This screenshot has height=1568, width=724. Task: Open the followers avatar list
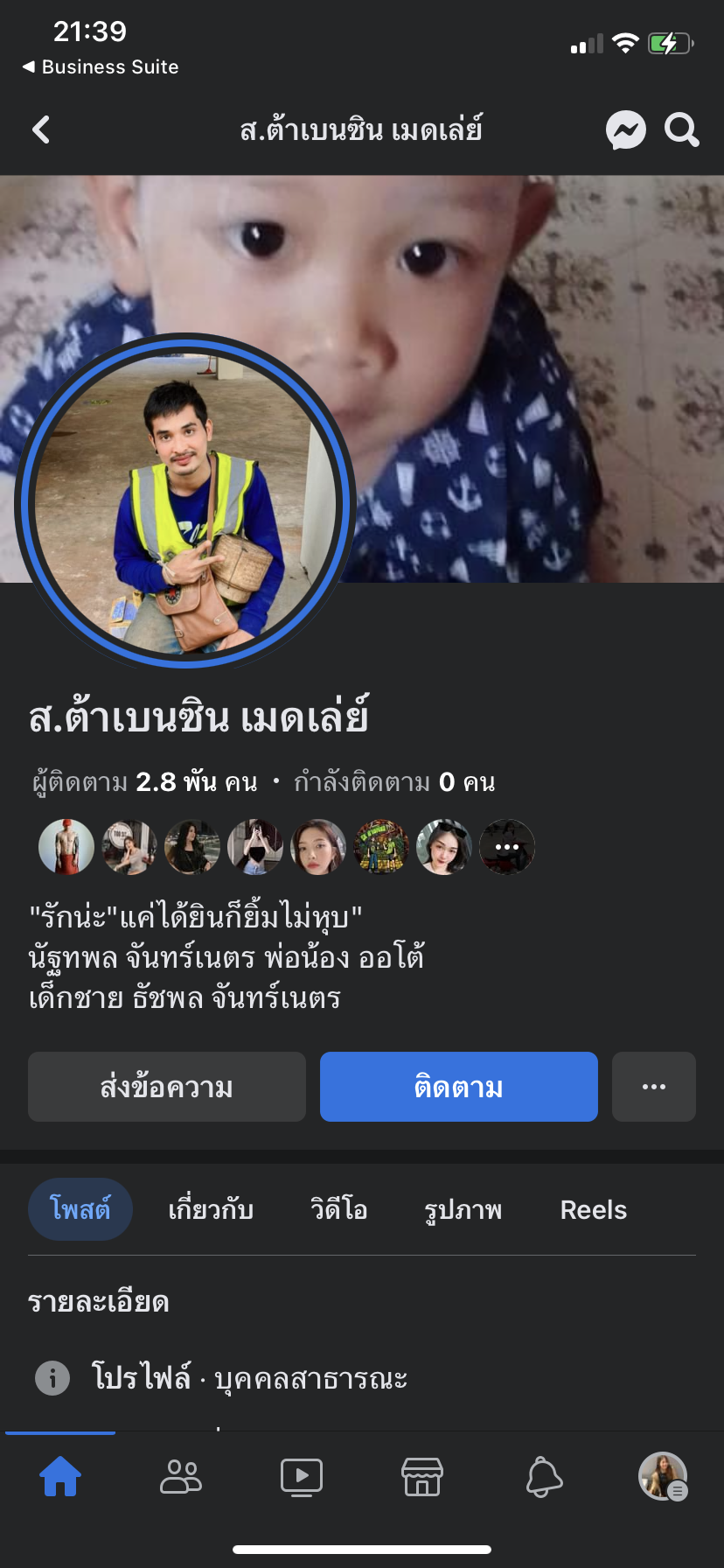tap(286, 846)
